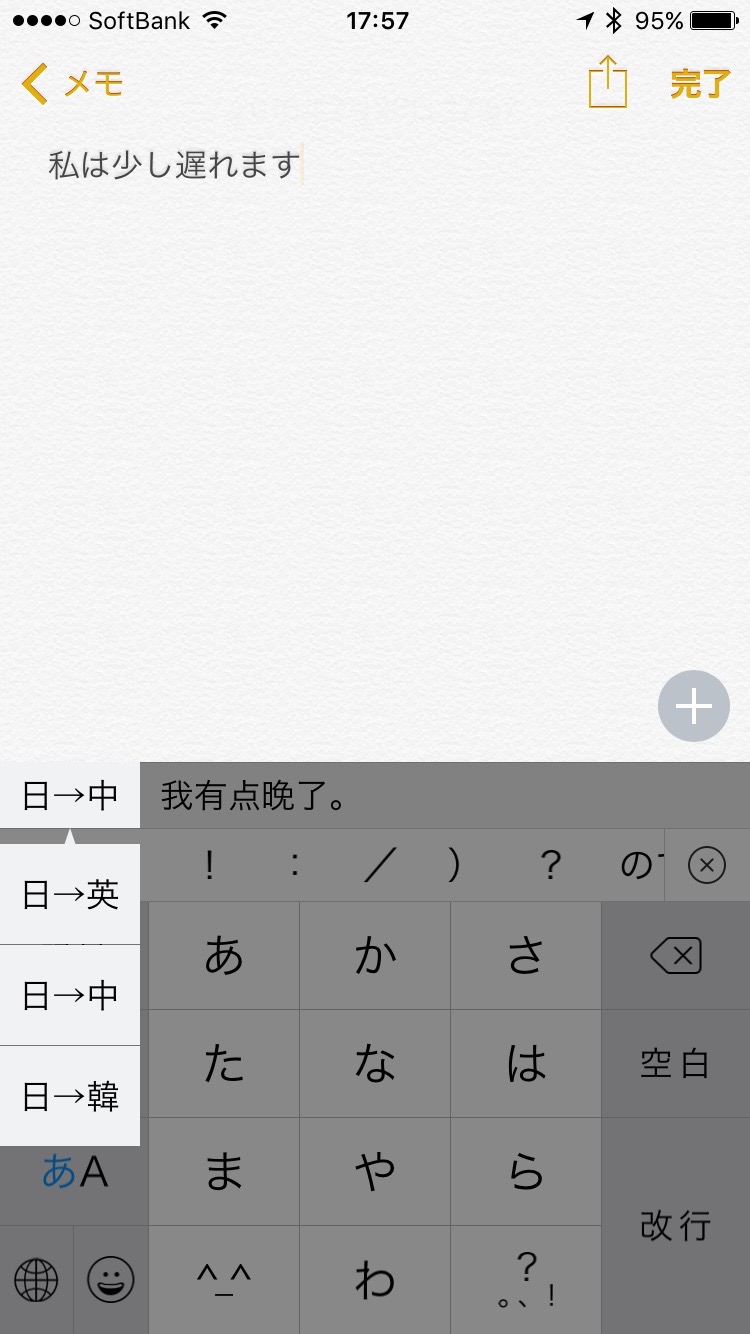Tap the な kana key

coord(375,1064)
